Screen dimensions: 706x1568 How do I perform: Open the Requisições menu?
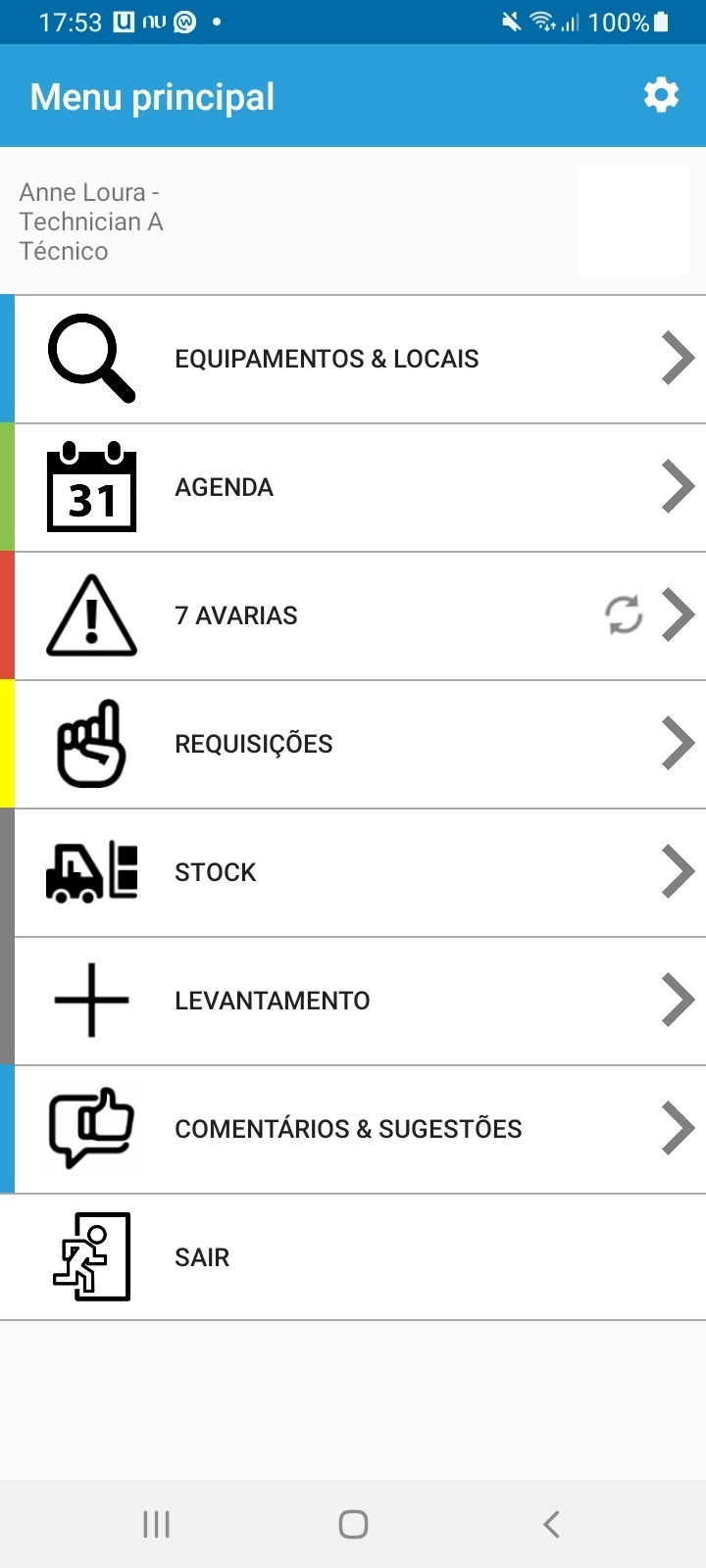[353, 744]
